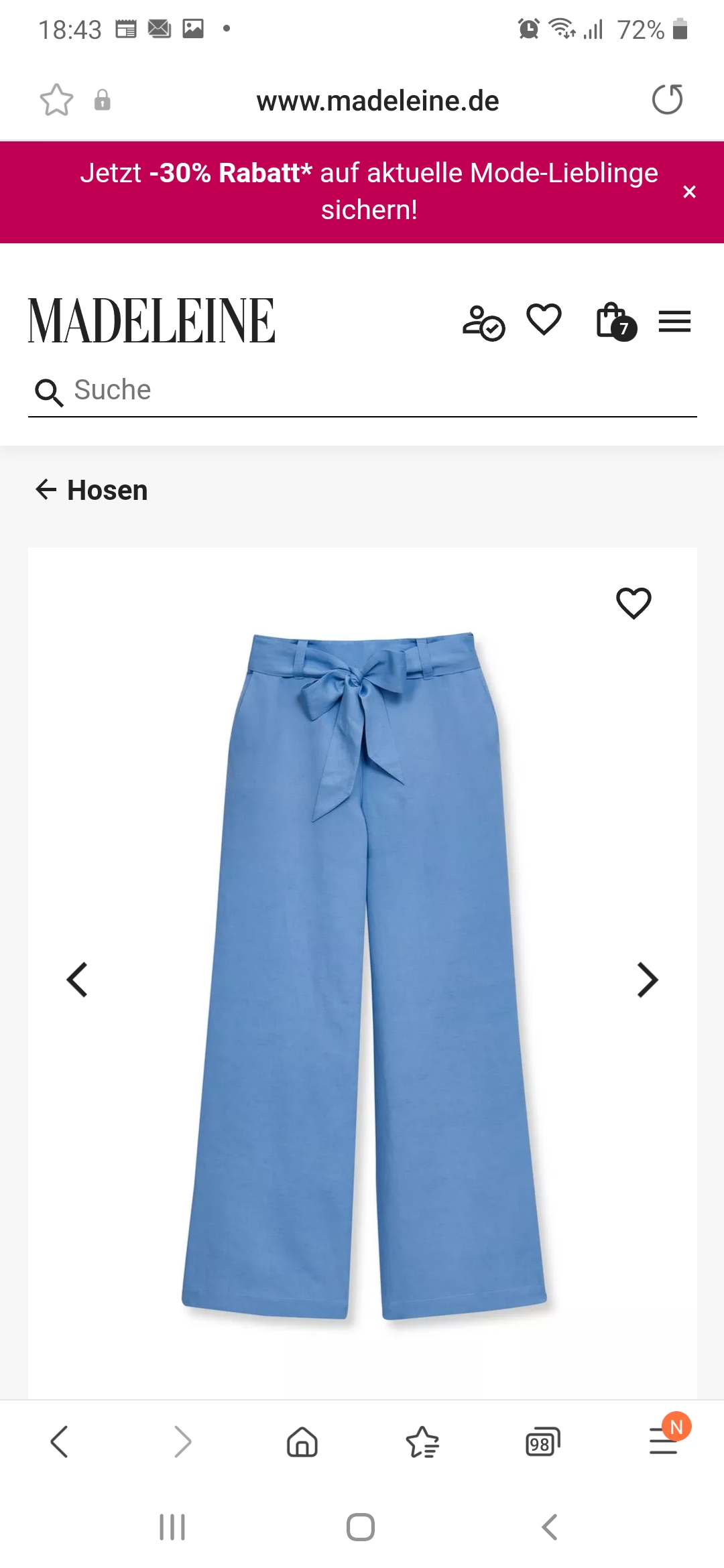This screenshot has width=724, height=1568.
Task: Show previous product image
Action: [77, 980]
